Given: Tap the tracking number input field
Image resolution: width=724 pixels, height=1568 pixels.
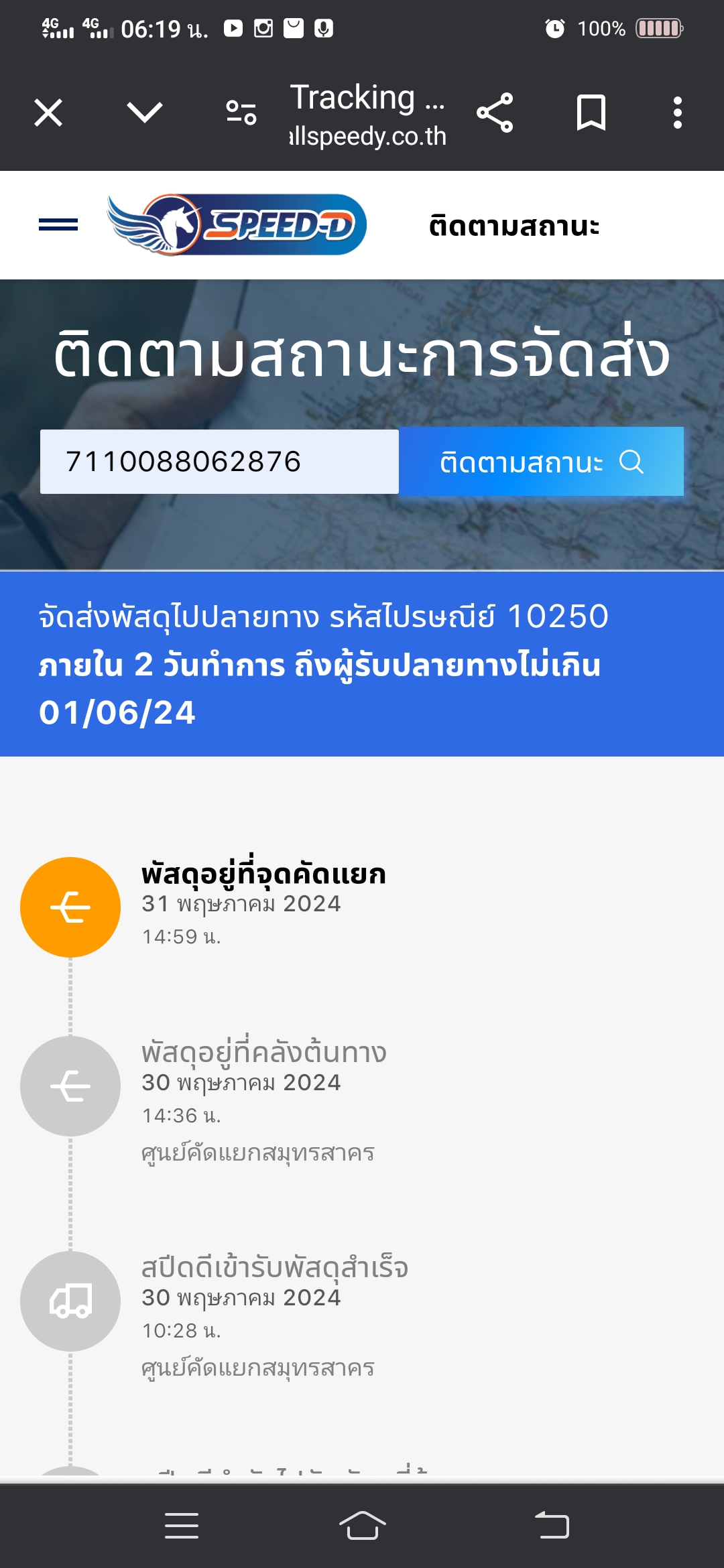Looking at the screenshot, I should pos(219,462).
